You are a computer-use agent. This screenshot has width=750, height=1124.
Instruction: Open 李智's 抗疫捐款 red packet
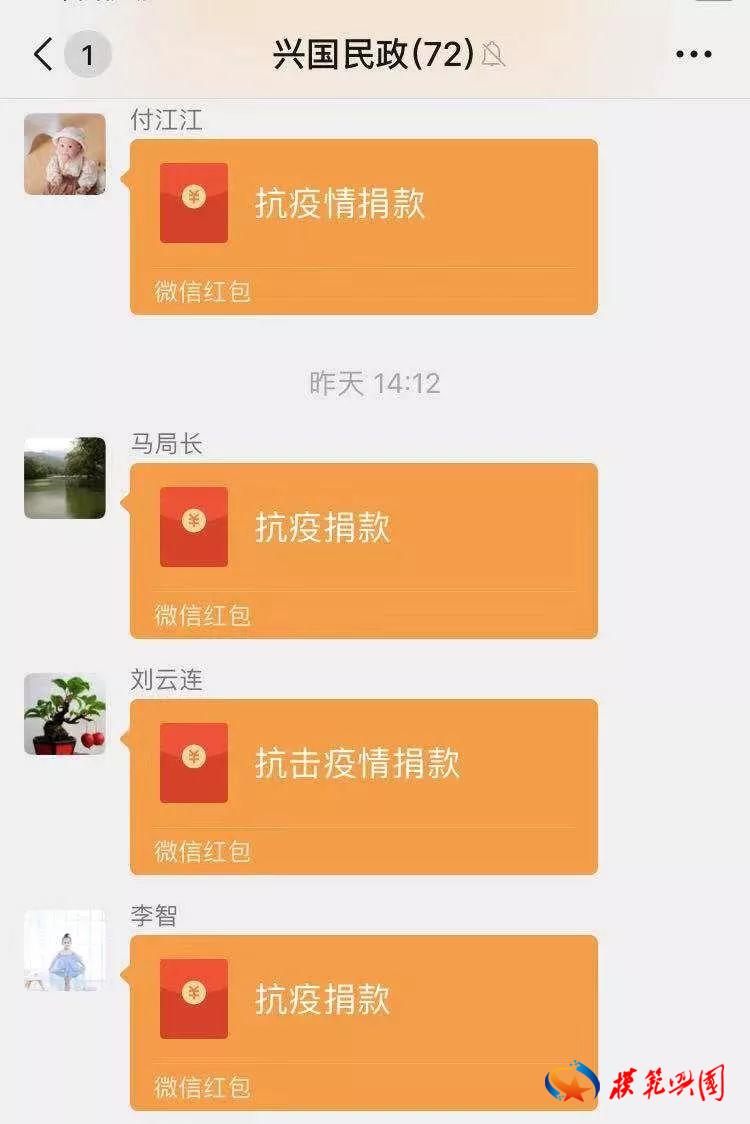pyautogui.click(x=364, y=1022)
